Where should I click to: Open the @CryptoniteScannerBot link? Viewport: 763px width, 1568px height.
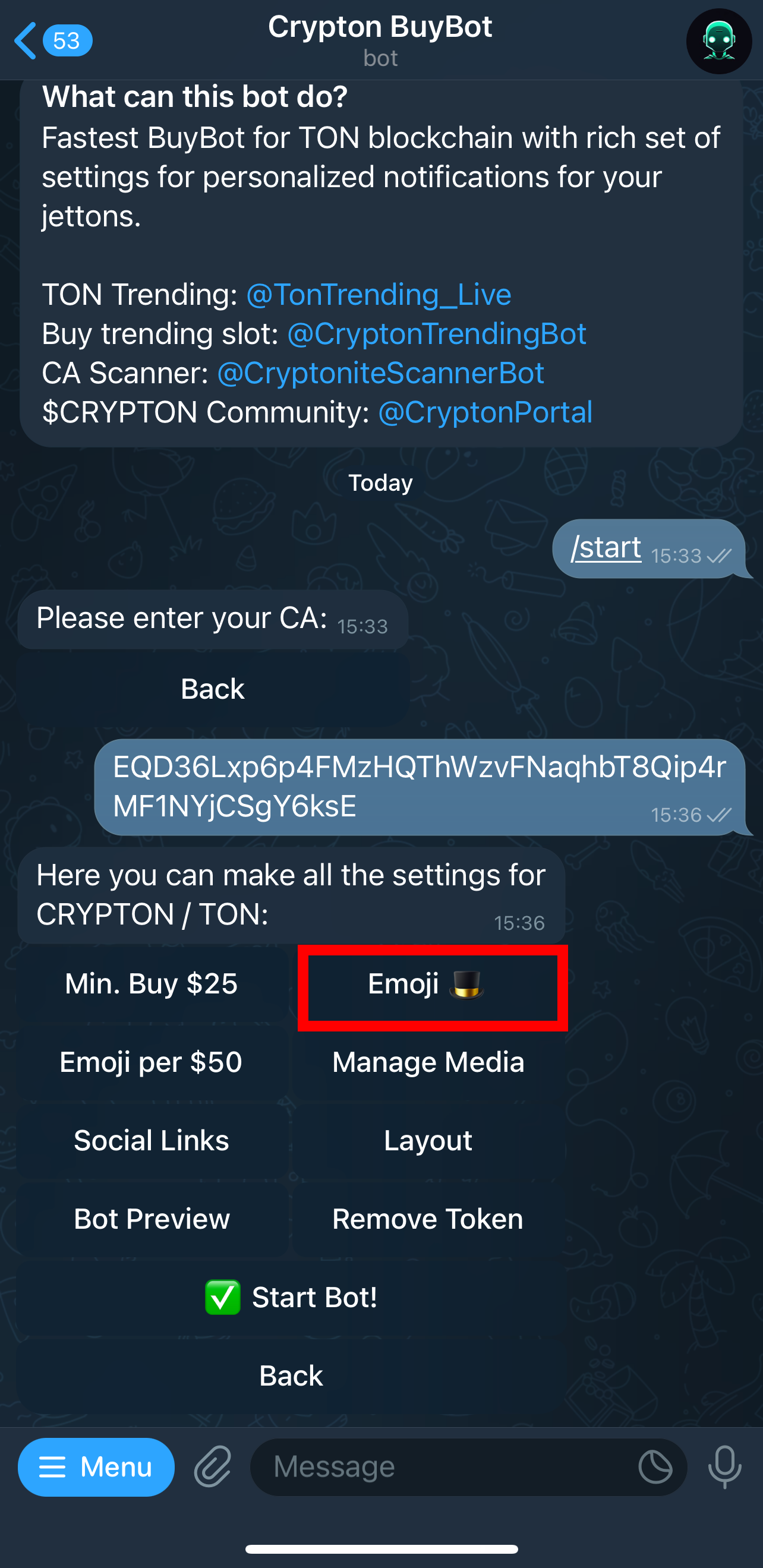click(380, 373)
